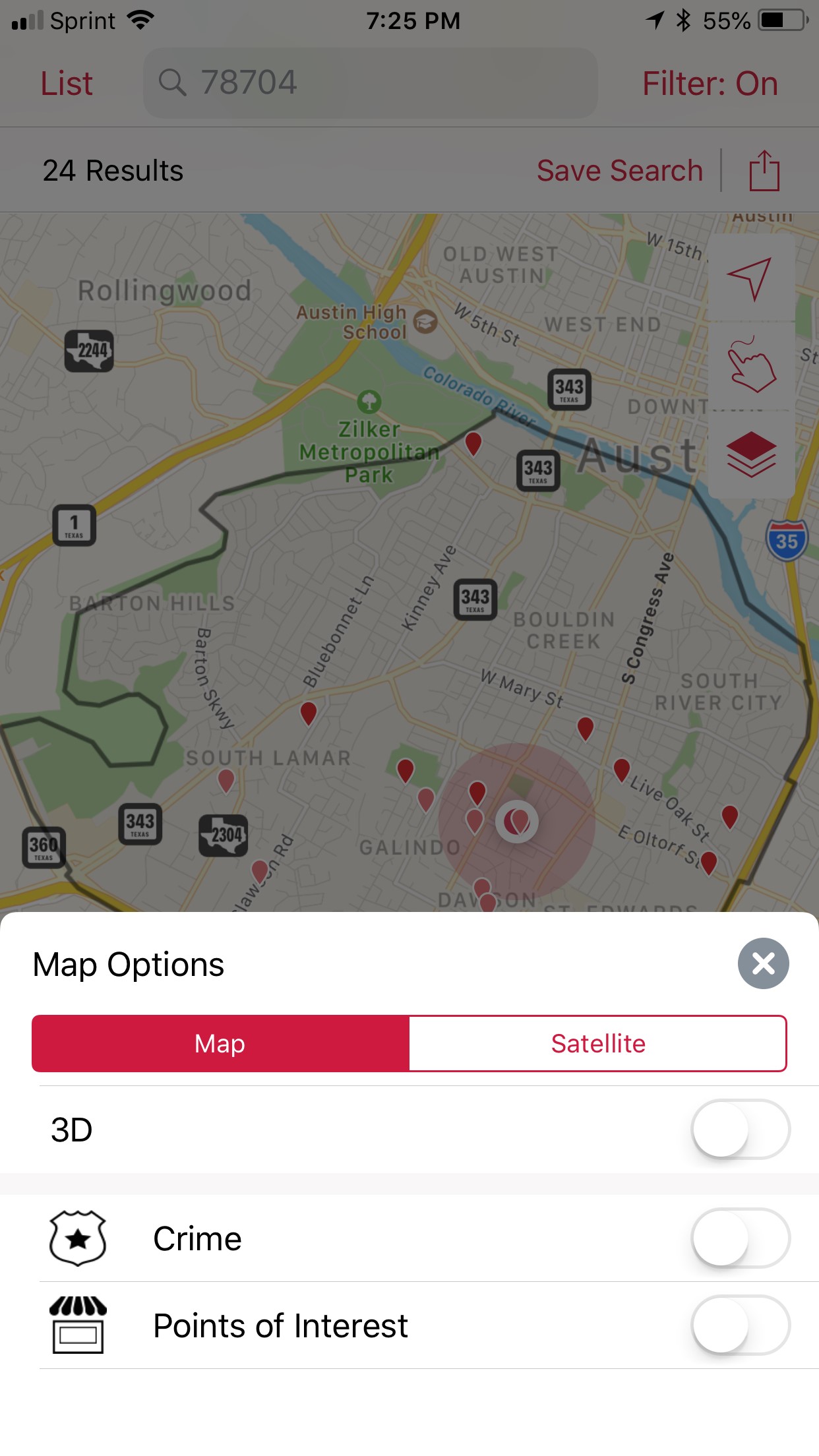This screenshot has width=819, height=1456.
Task: Open the Filter: On settings
Action: click(x=710, y=84)
